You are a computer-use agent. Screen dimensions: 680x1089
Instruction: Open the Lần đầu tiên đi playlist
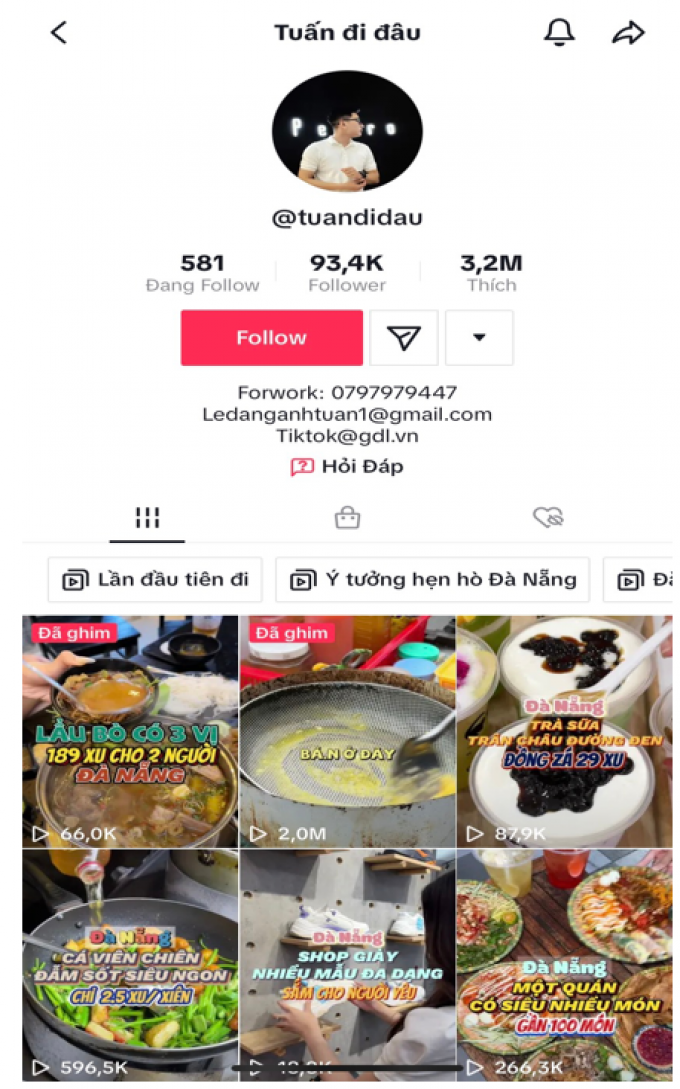click(156, 579)
